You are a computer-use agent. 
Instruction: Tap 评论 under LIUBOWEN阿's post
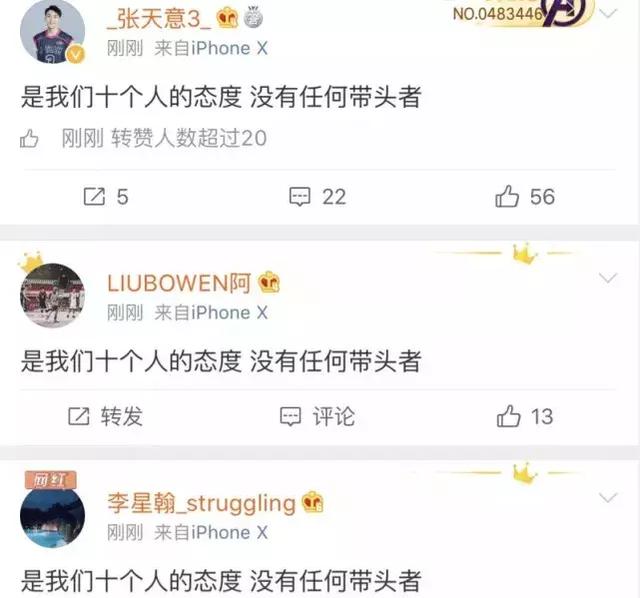[317, 416]
